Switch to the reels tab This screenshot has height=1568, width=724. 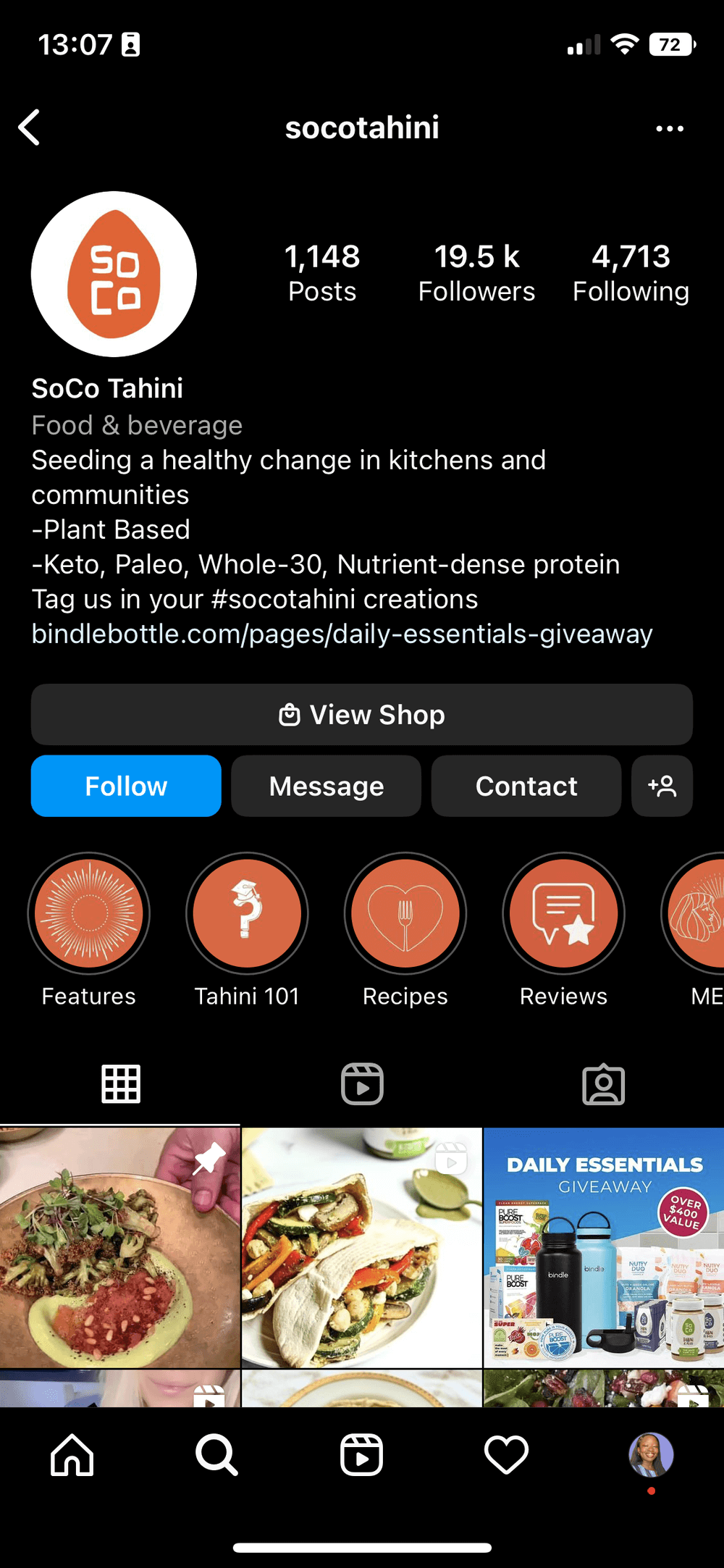pyautogui.click(x=362, y=1084)
